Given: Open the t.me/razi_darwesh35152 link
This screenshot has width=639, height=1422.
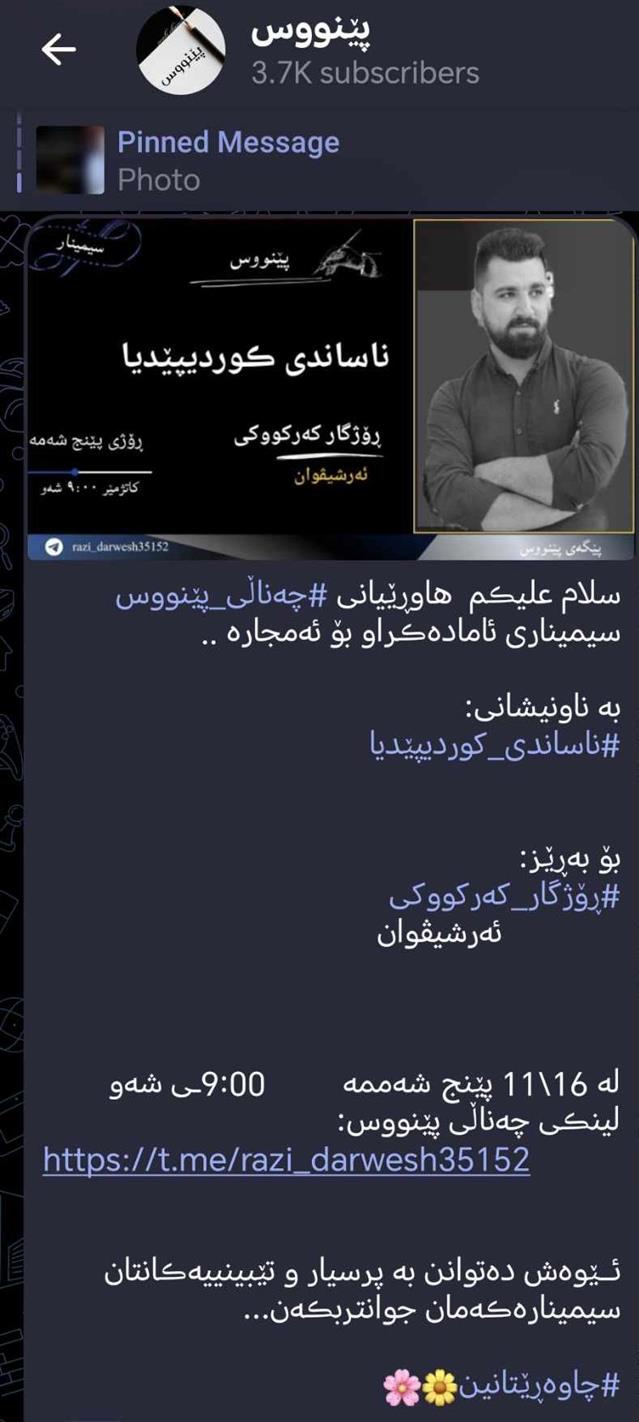Looking at the screenshot, I should pyautogui.click(x=286, y=1160).
